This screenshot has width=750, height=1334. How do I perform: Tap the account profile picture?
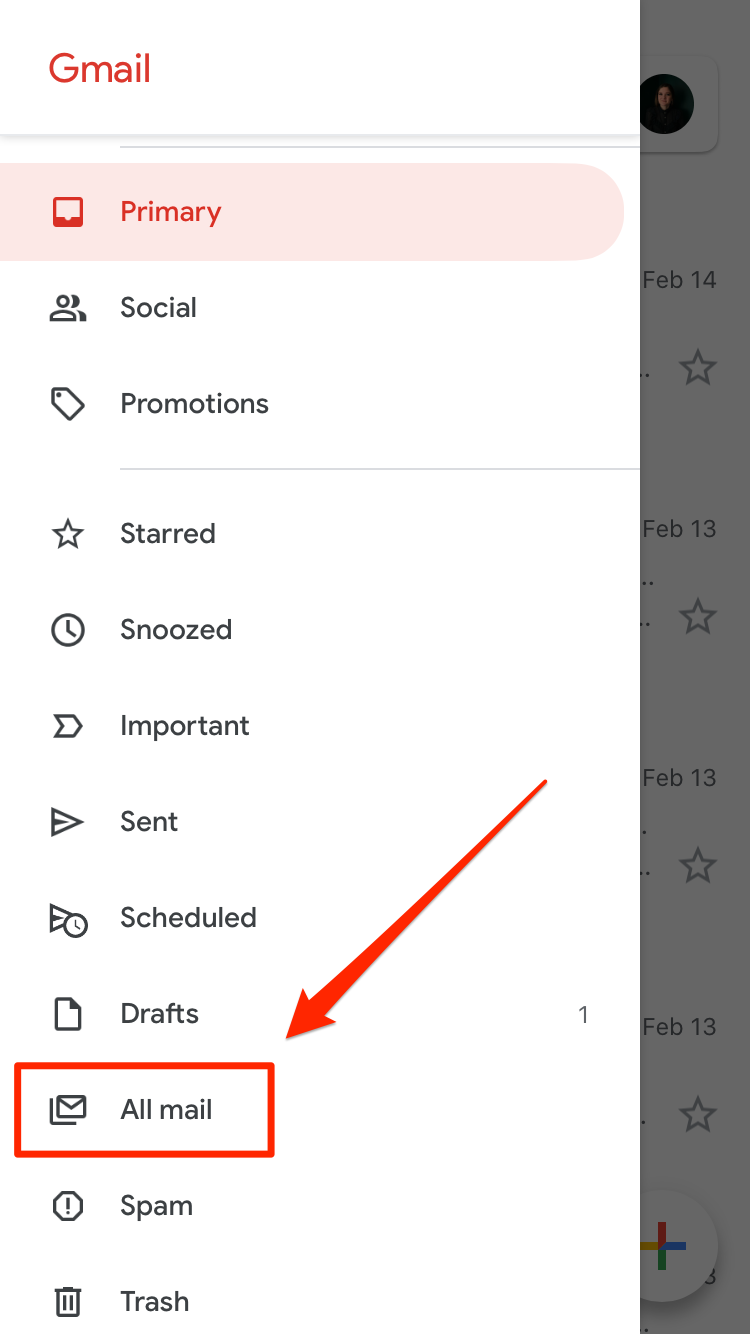click(x=666, y=104)
